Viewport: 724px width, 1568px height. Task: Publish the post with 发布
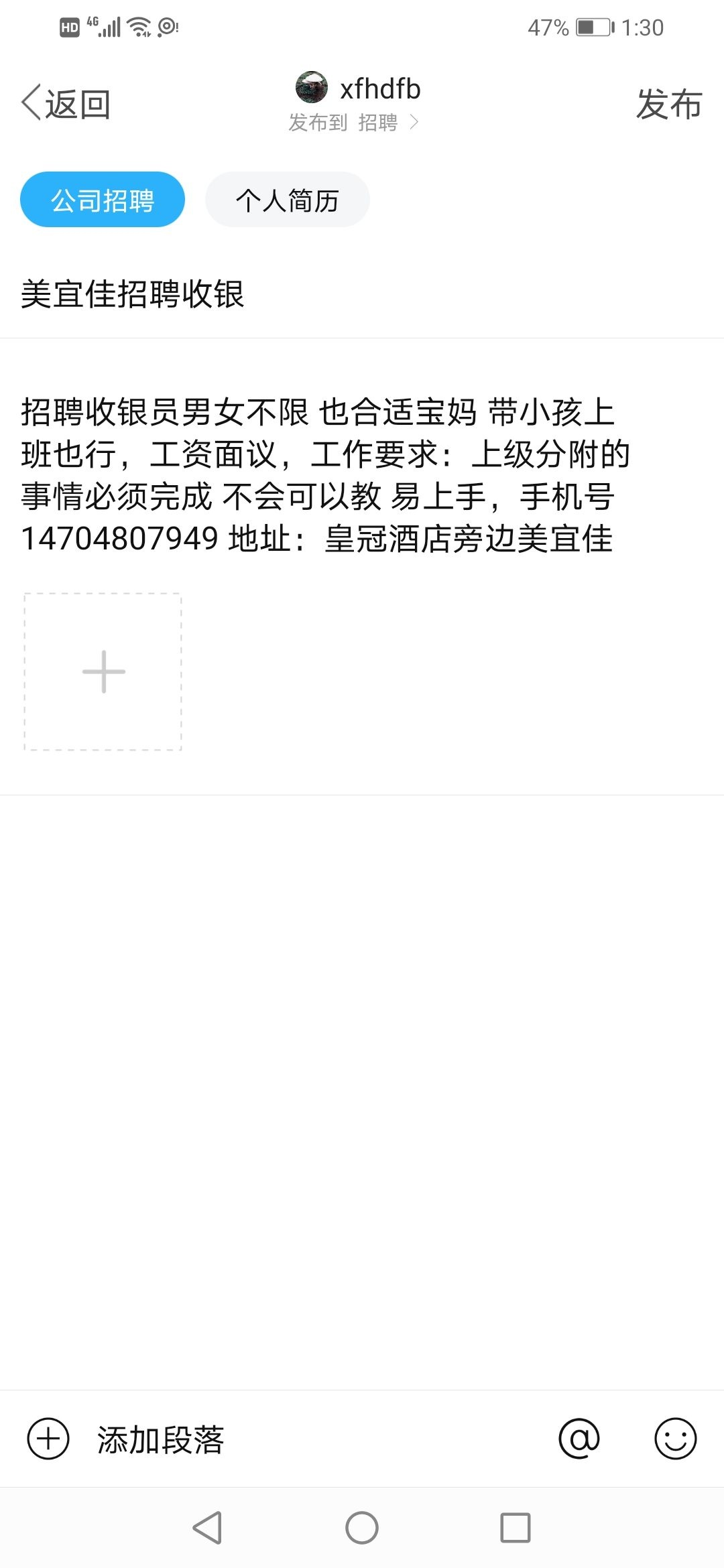(668, 105)
